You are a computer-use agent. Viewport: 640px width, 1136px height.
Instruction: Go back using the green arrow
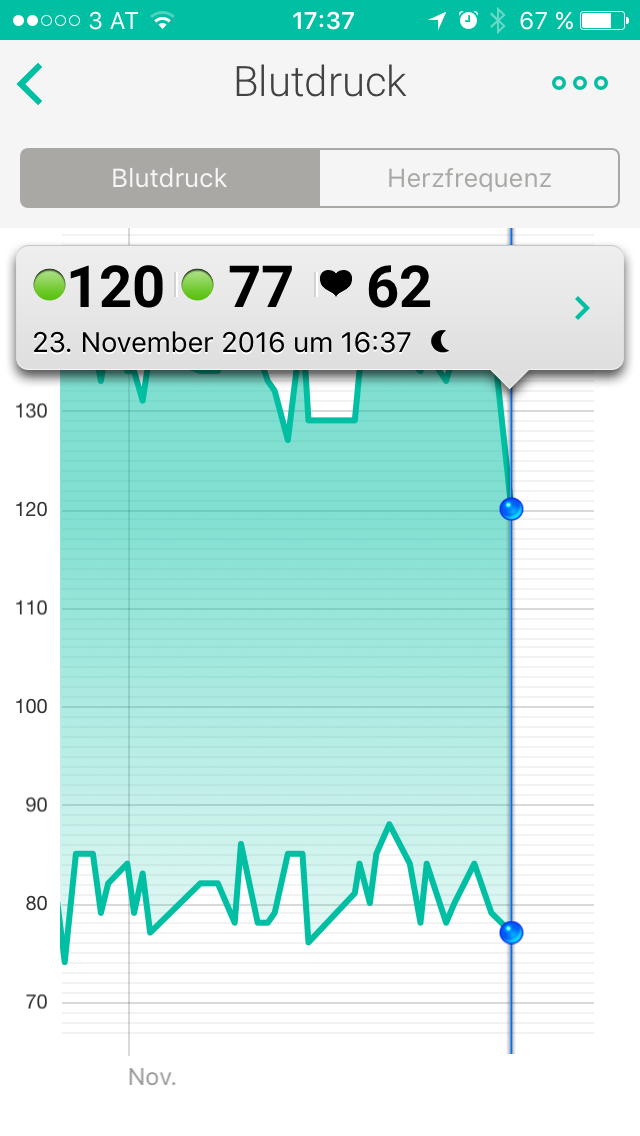click(x=31, y=83)
